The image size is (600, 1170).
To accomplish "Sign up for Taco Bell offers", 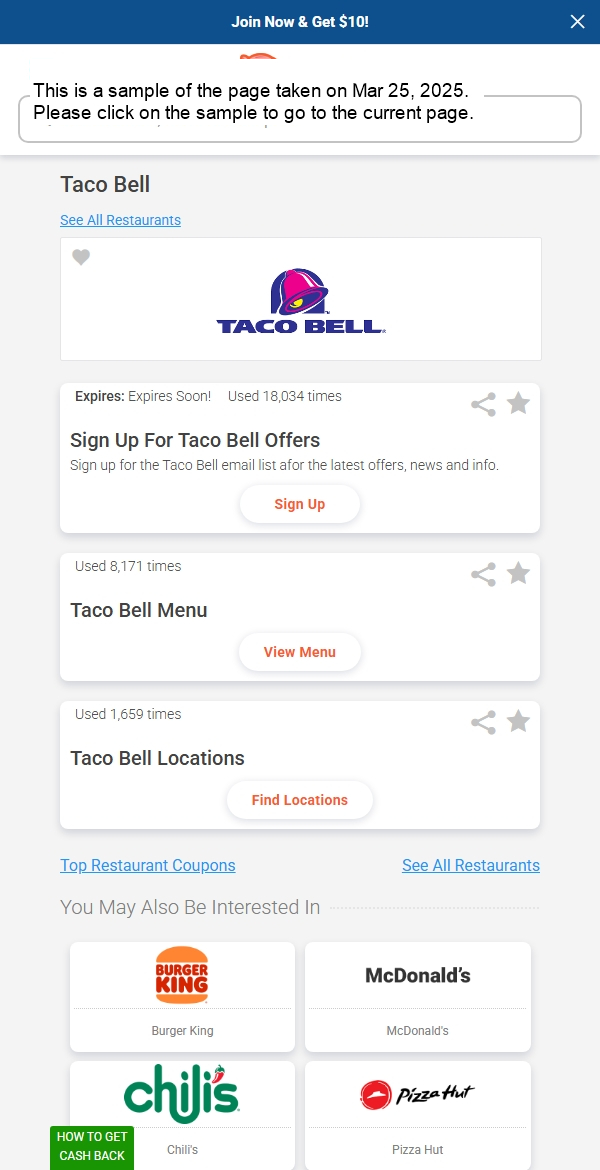I will click(300, 504).
